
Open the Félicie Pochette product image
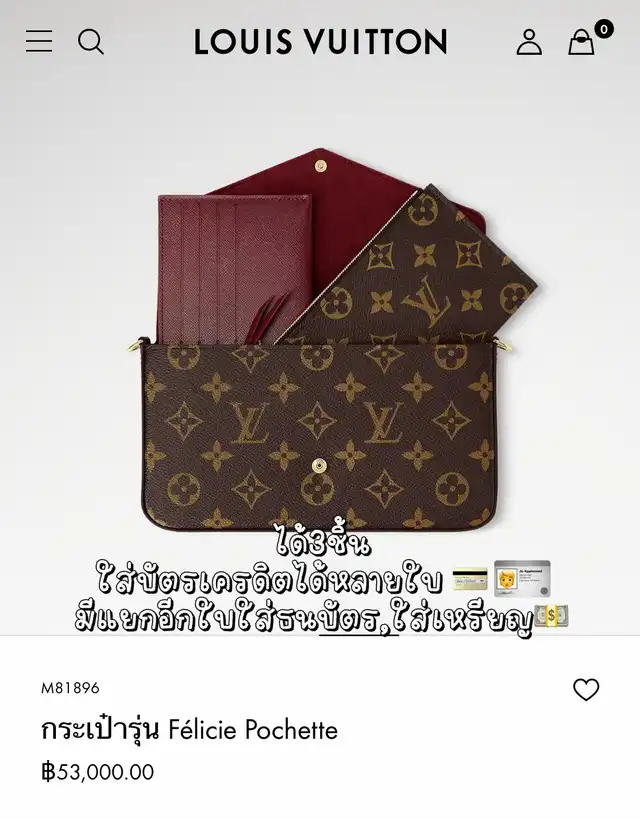click(x=320, y=339)
